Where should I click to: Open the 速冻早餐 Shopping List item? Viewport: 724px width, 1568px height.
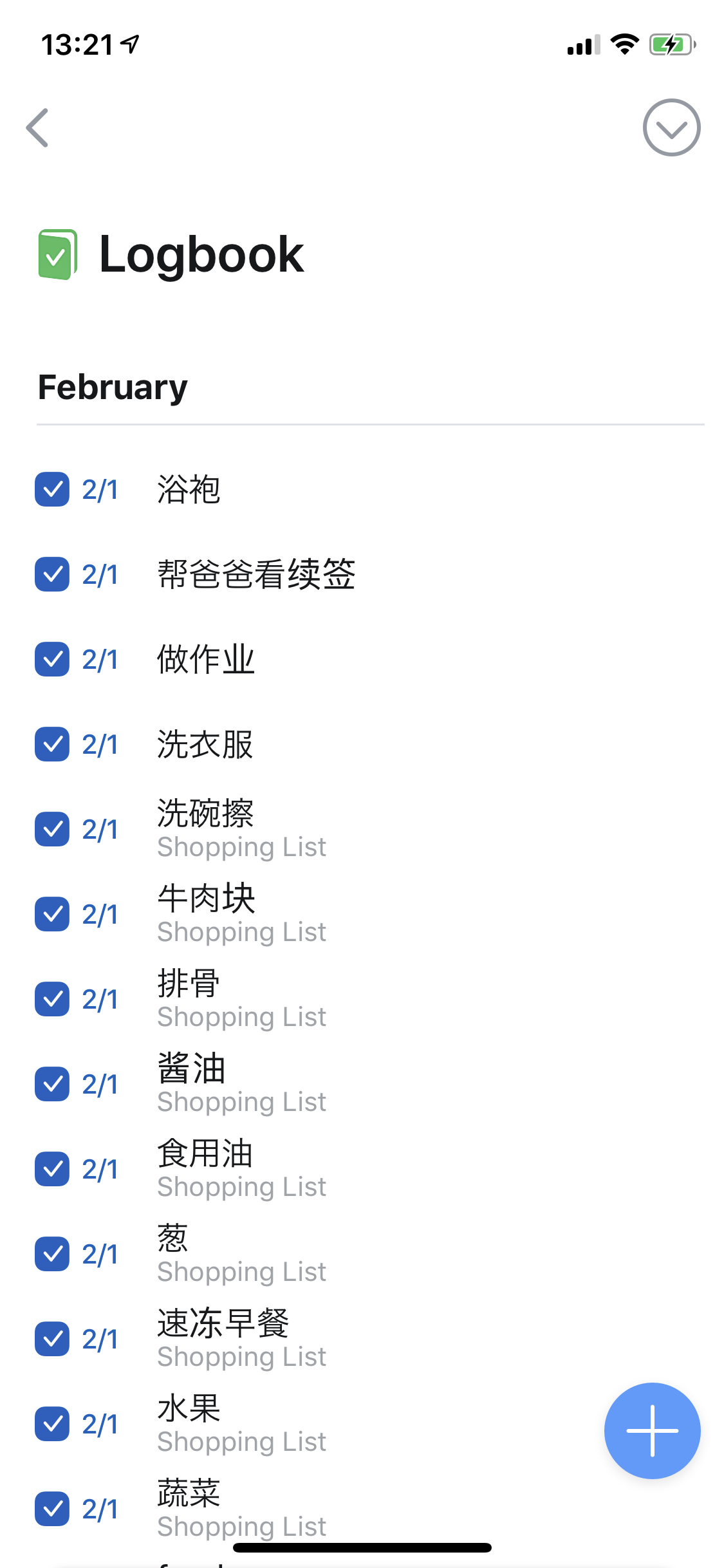[241, 1339]
